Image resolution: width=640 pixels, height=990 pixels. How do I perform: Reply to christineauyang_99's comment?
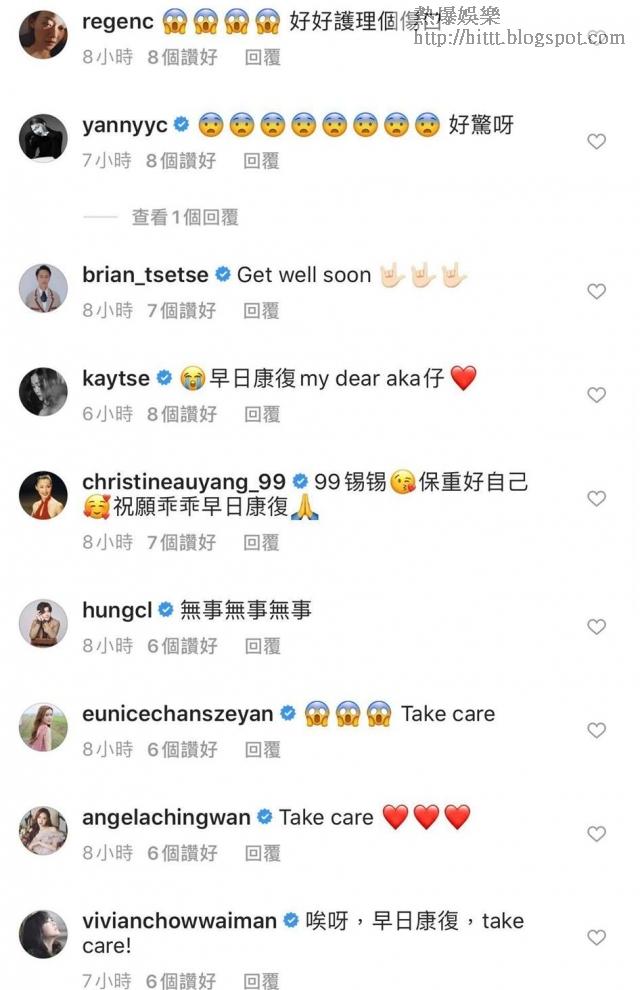click(262, 542)
